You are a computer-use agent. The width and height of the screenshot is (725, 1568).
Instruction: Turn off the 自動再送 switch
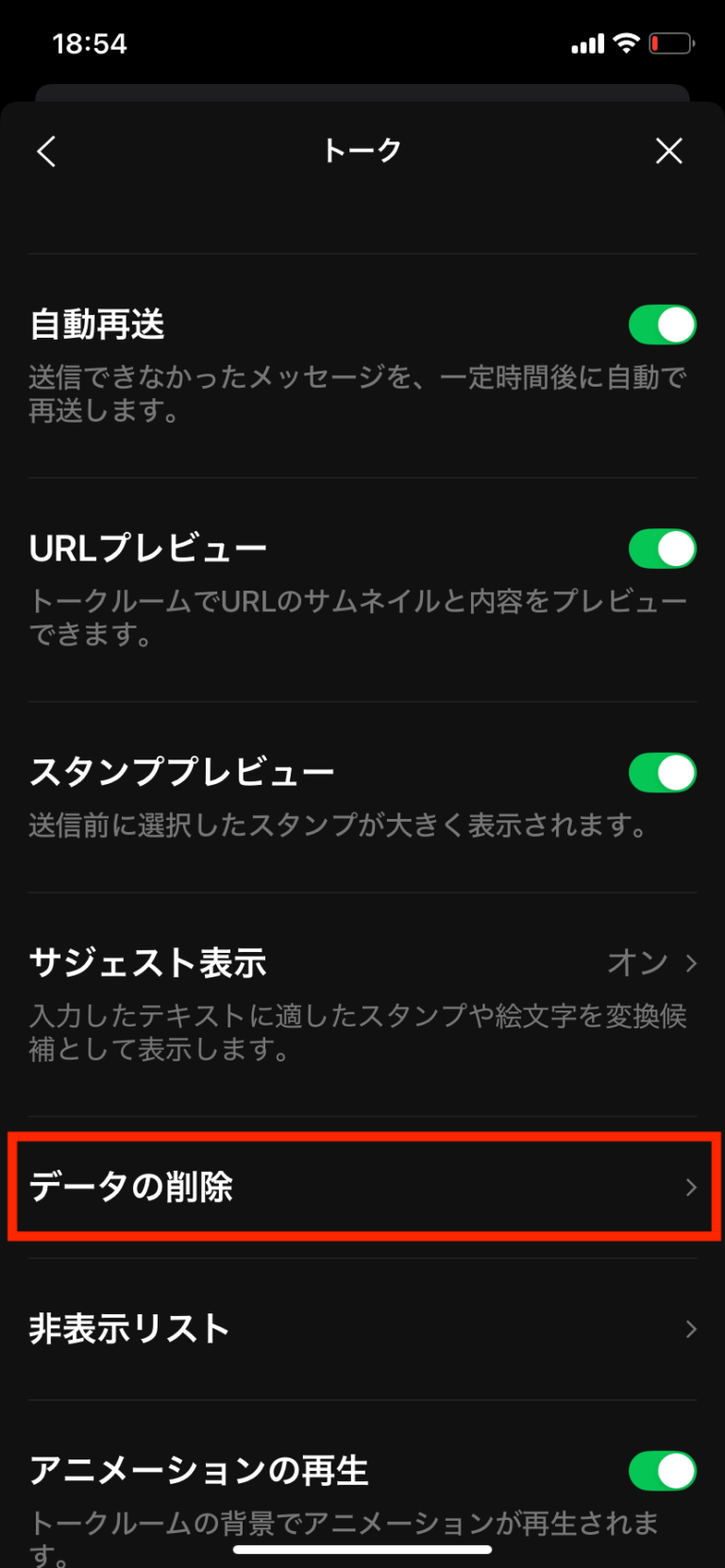(x=662, y=325)
